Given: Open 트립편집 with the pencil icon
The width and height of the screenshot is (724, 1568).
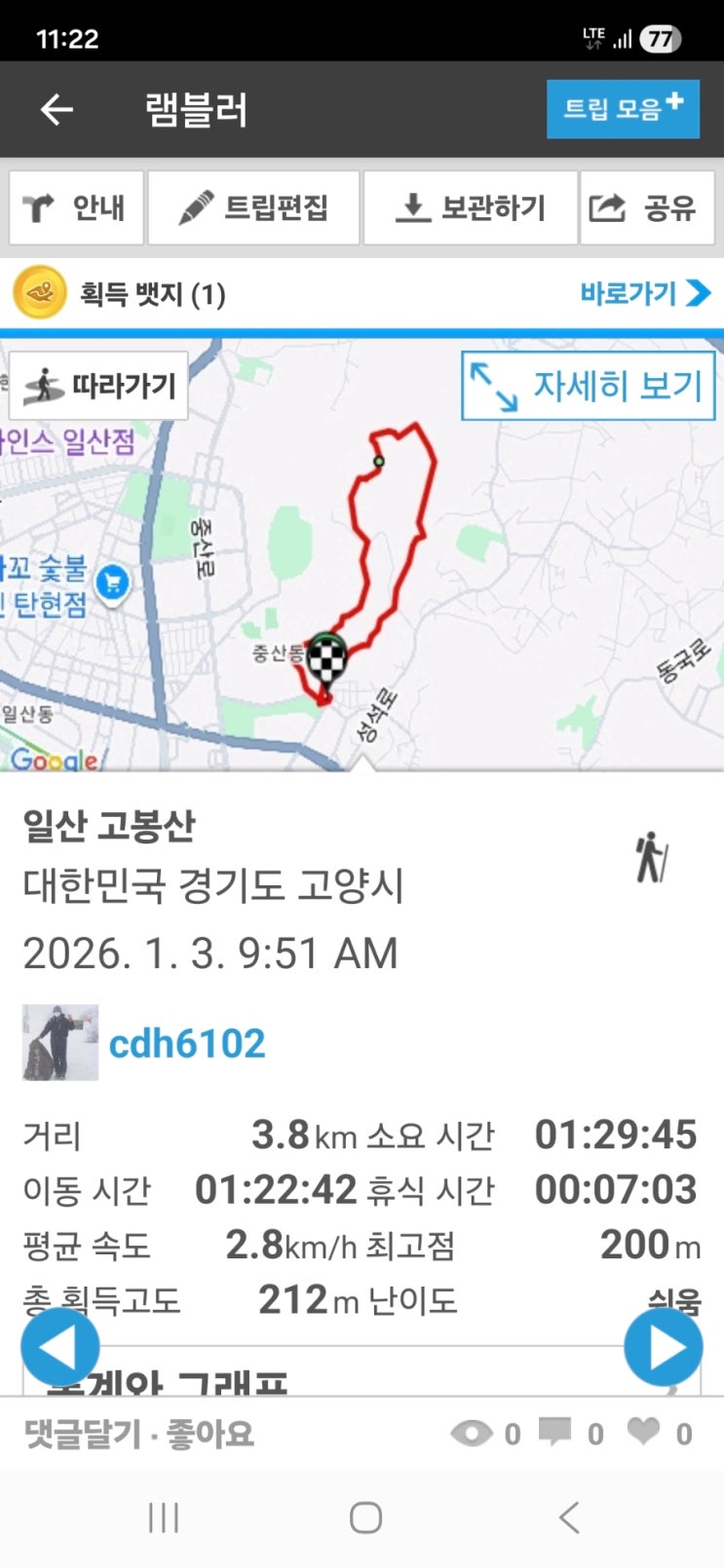Looking at the screenshot, I should pos(198,206).
